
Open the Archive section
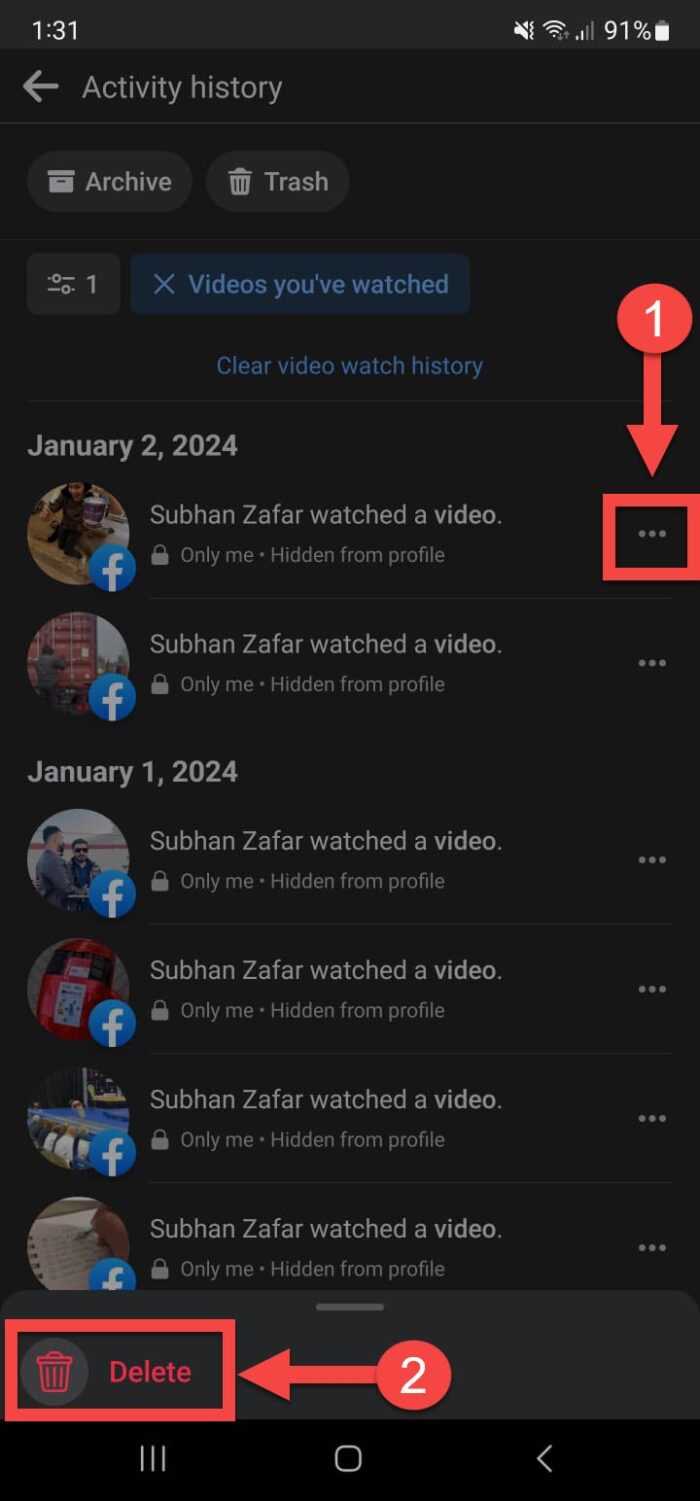coord(110,182)
